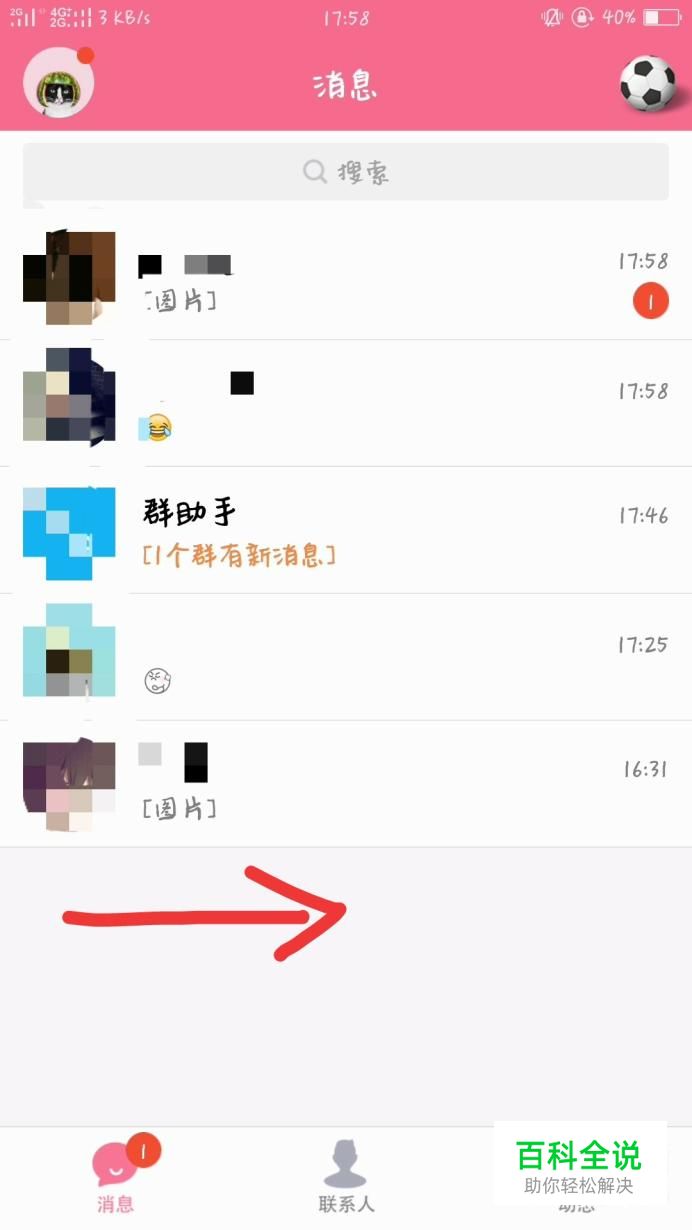This screenshot has height=1230, width=692.
Task: Open the chat from 17:25
Action: click(x=346, y=657)
